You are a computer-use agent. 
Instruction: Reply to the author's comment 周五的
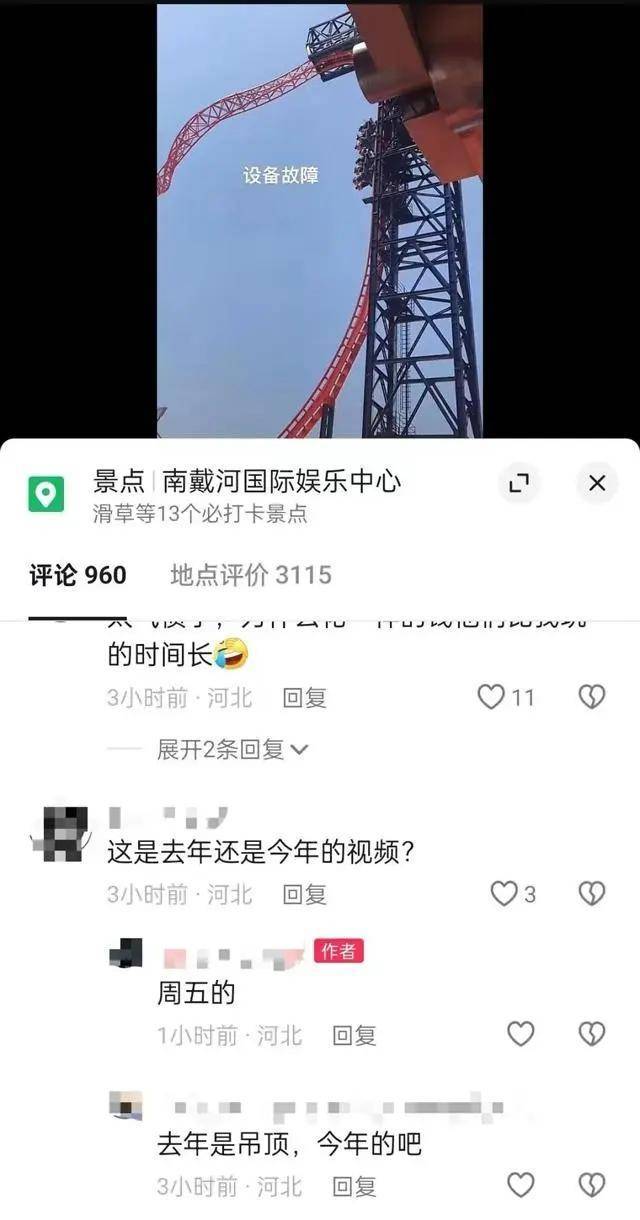point(354,1036)
